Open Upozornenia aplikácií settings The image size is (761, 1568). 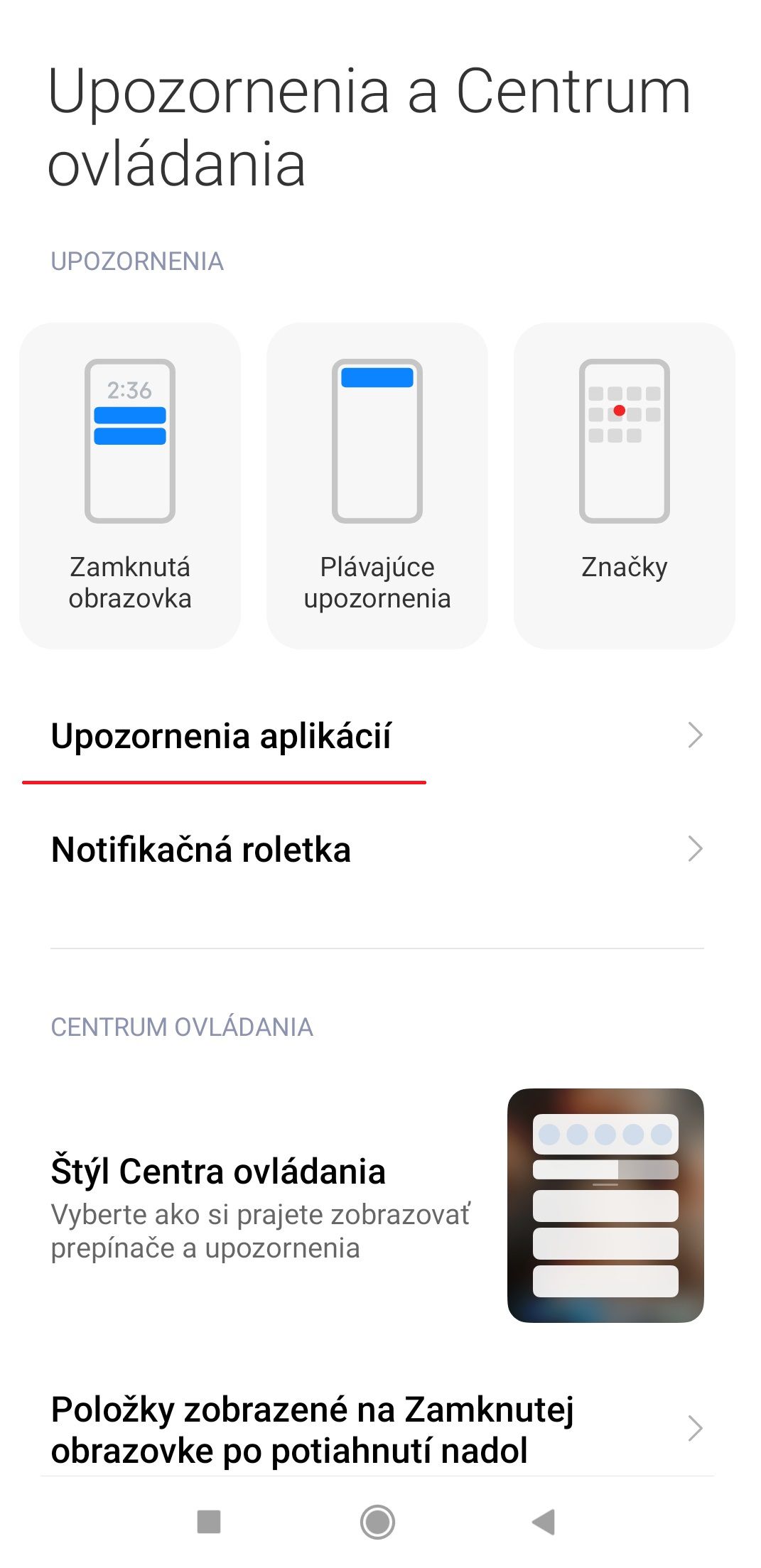377,735
